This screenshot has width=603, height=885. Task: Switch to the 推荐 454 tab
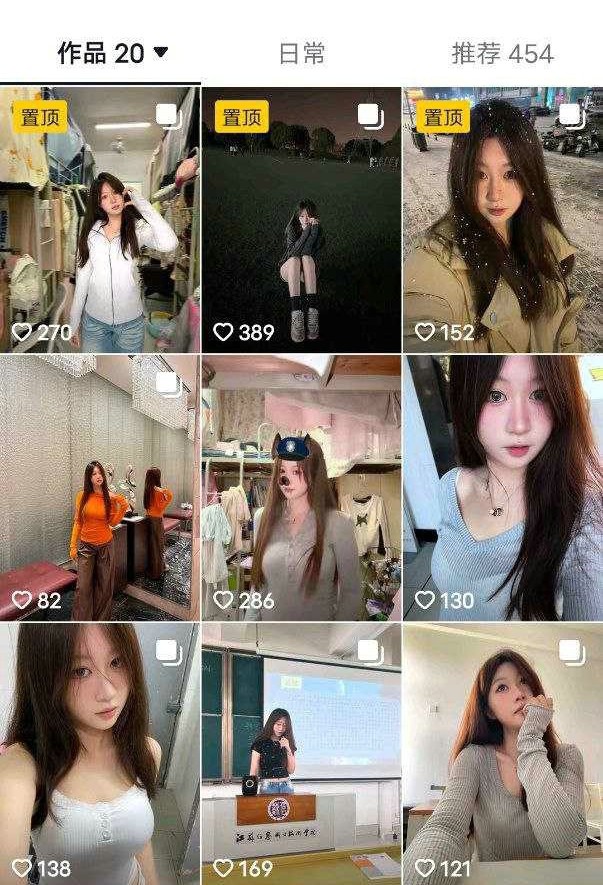502,54
